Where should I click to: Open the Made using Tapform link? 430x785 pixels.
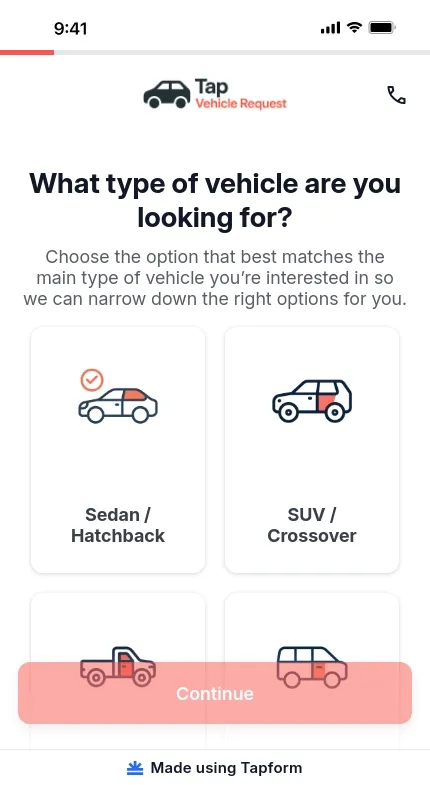(215, 767)
